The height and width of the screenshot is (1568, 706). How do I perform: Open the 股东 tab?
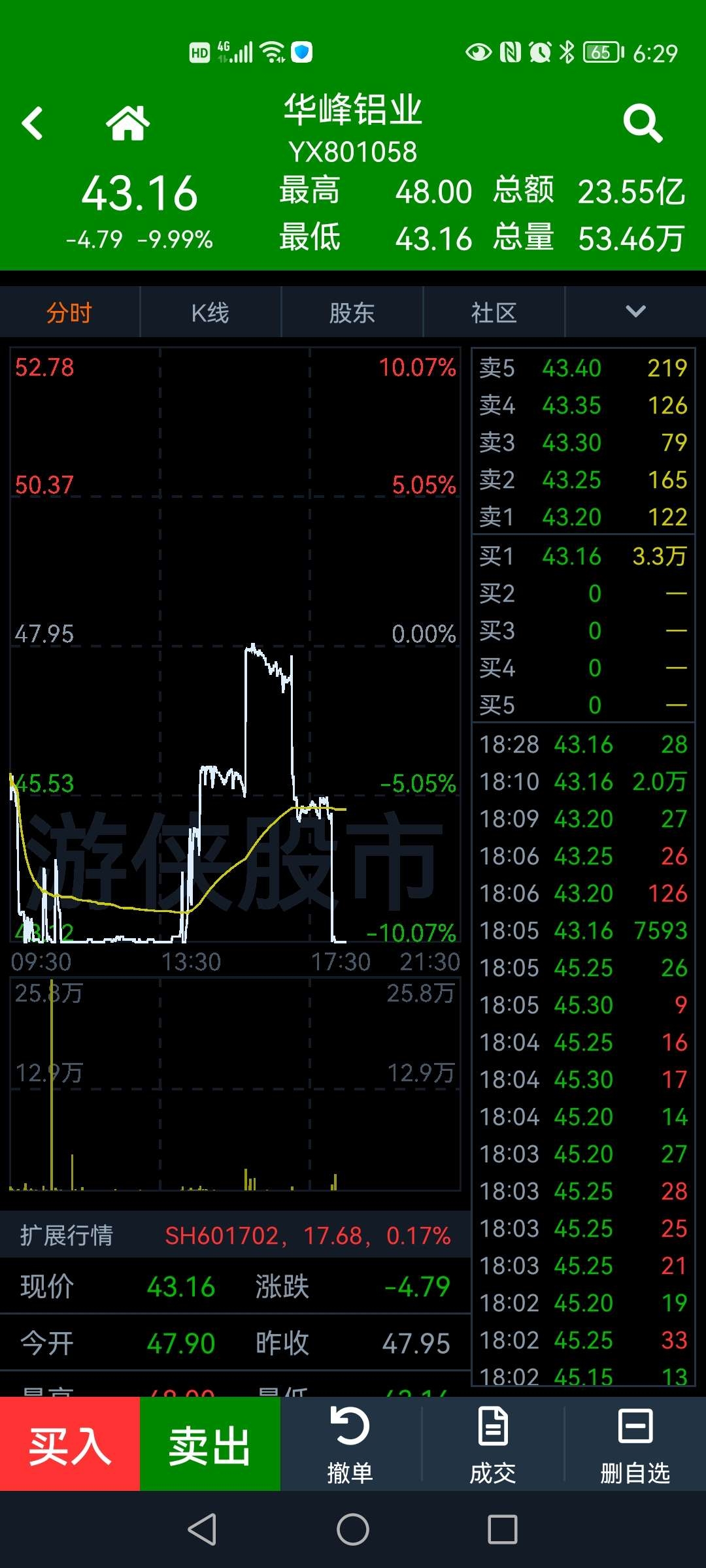(x=352, y=313)
